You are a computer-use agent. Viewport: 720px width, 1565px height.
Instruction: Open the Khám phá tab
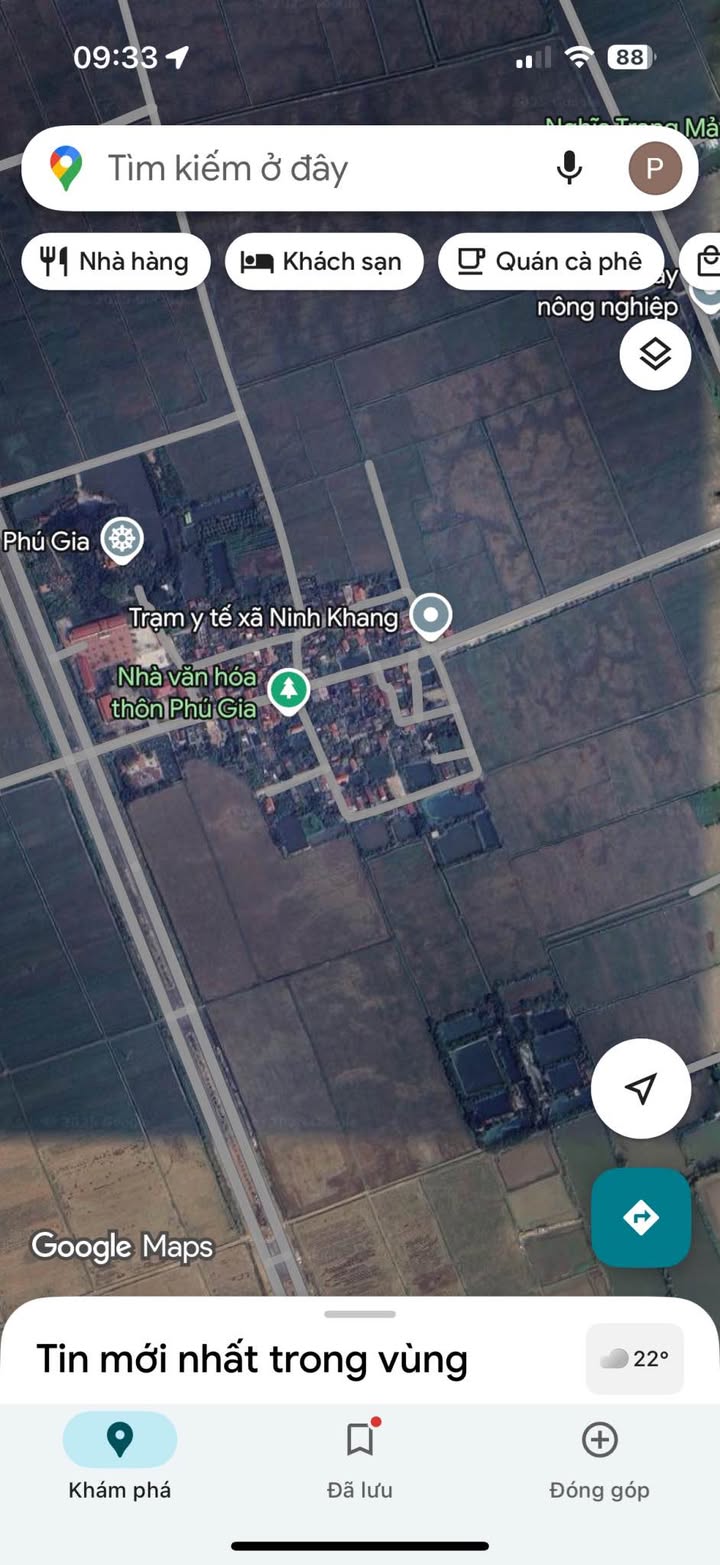[120, 1458]
